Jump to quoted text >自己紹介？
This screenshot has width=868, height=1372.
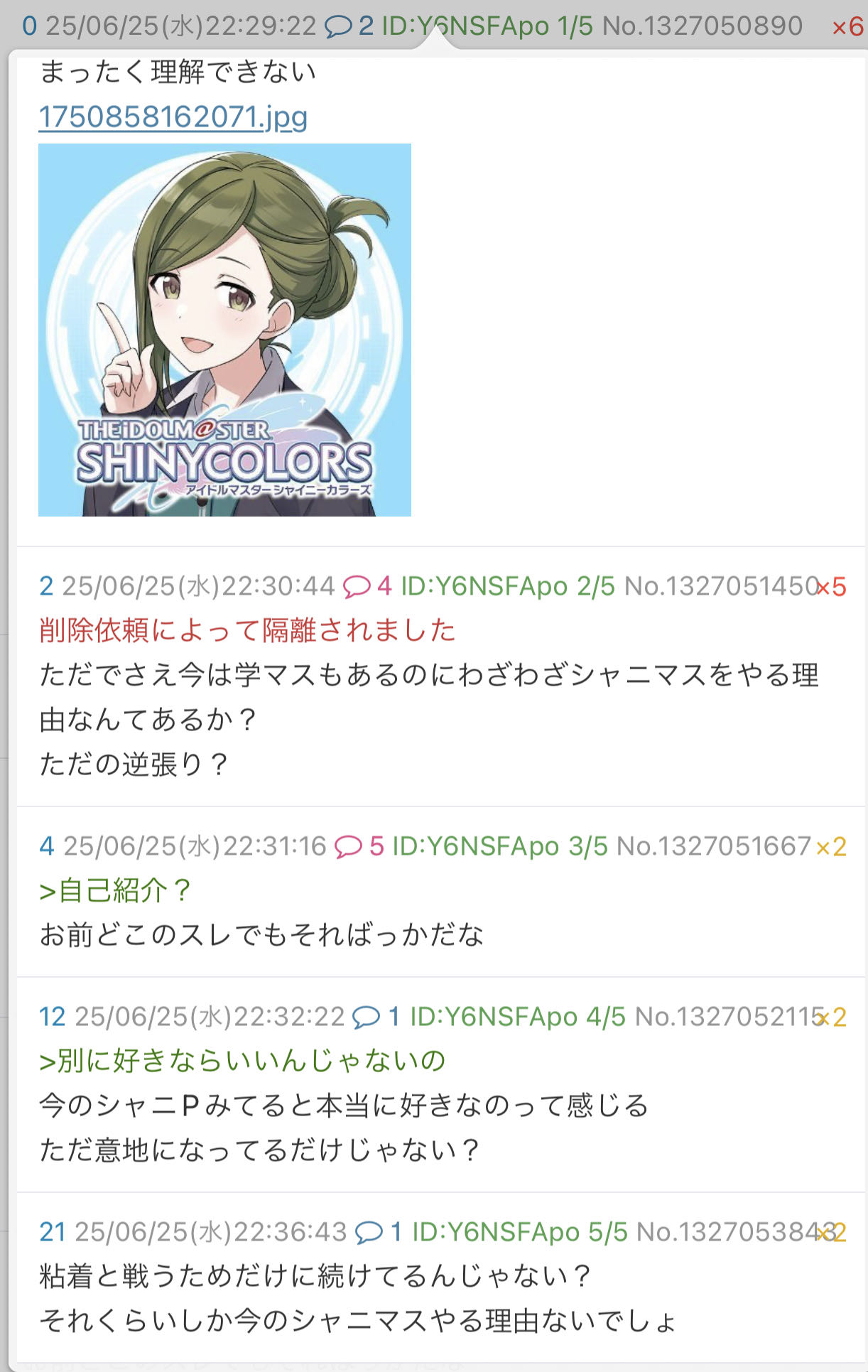(115, 891)
